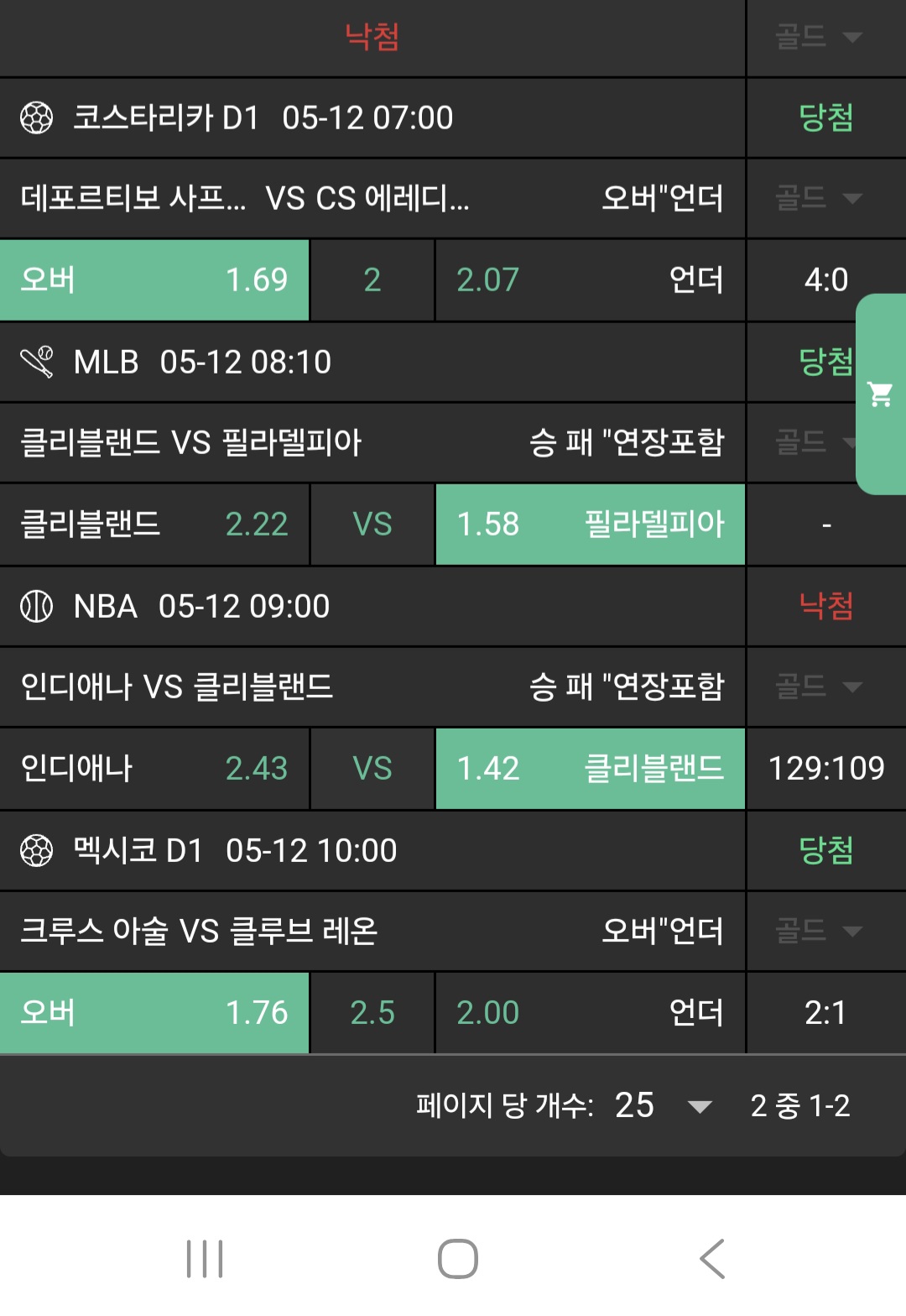Screen dimensions: 906x1316
Task: Go back using the system back button
Action: [x=711, y=1259]
